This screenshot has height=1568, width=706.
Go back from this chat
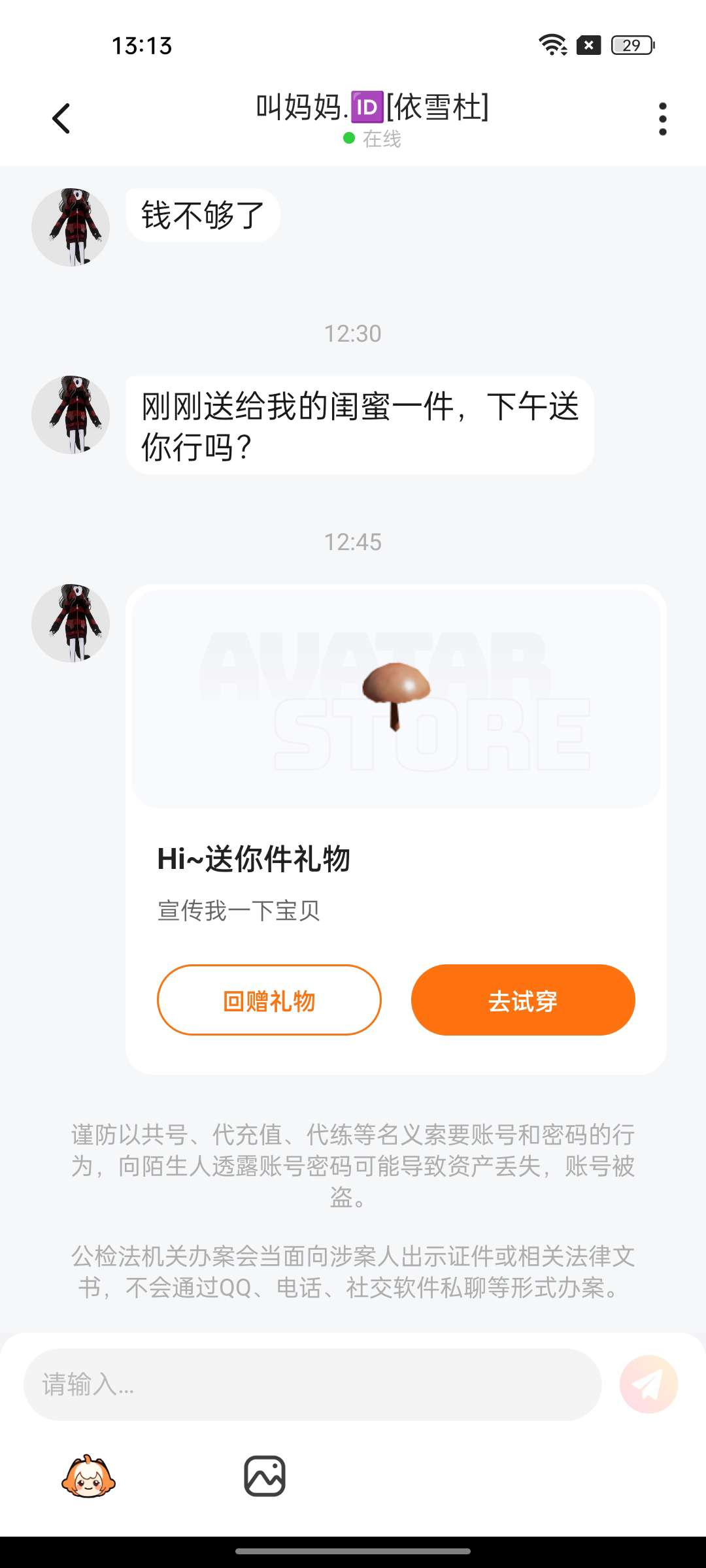pyautogui.click(x=61, y=119)
